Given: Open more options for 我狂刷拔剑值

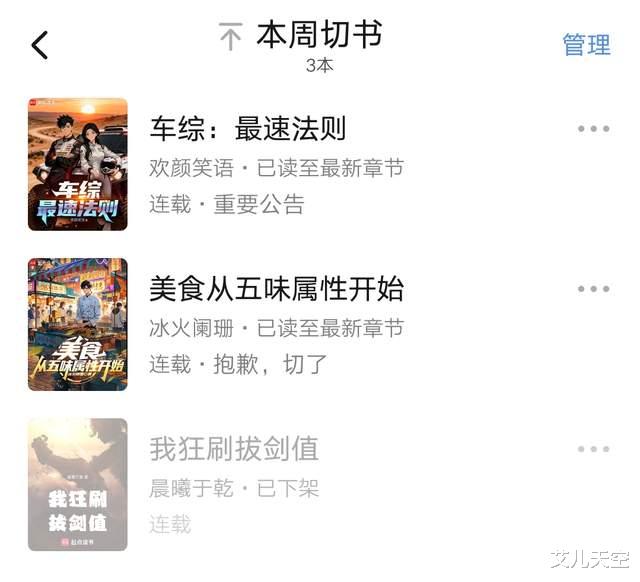Looking at the screenshot, I should tap(593, 450).
